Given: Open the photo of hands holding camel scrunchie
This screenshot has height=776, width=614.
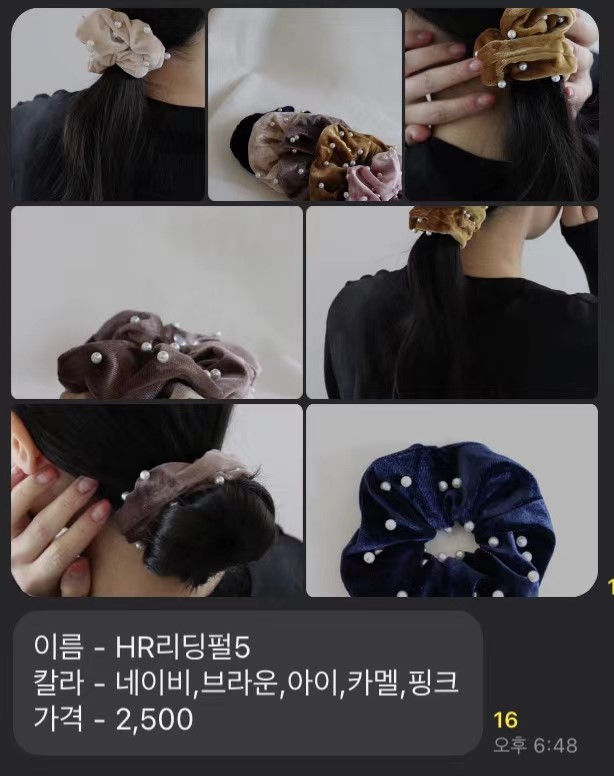Looking at the screenshot, I should (x=501, y=104).
